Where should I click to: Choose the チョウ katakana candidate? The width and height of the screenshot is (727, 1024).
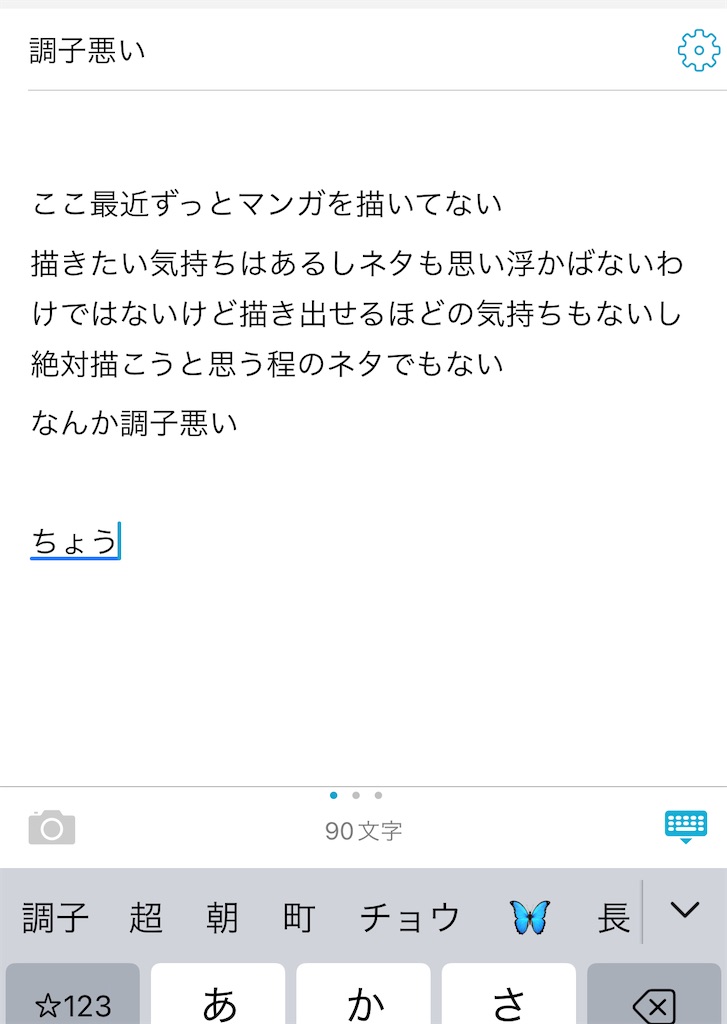point(410,916)
